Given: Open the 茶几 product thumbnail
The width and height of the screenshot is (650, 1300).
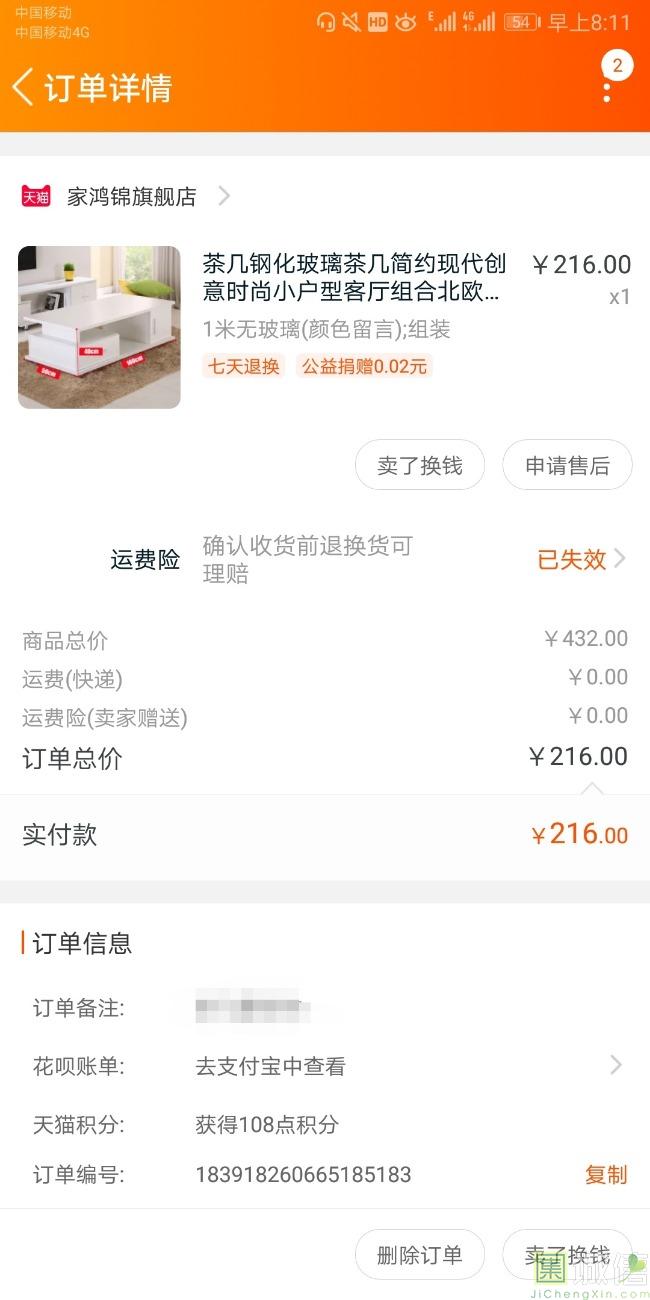Looking at the screenshot, I should (99, 327).
